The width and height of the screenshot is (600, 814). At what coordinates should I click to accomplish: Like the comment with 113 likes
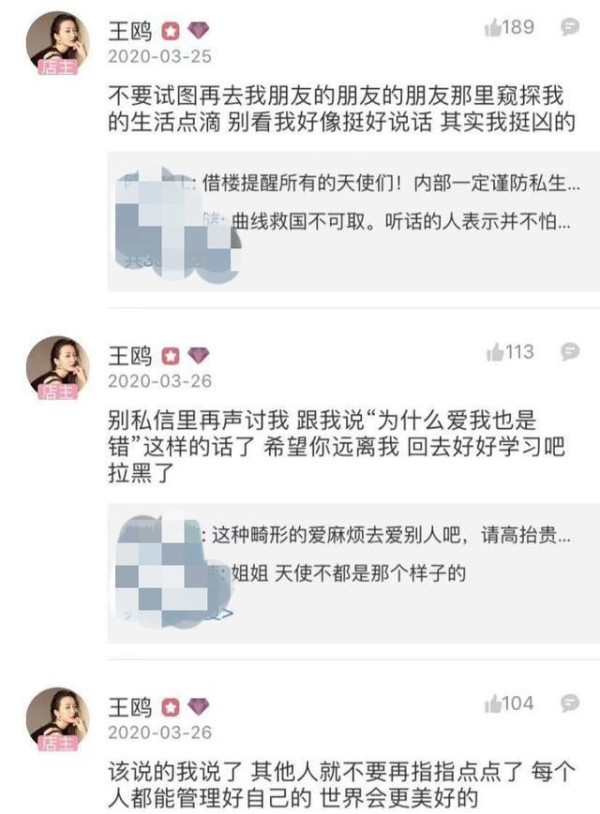pos(493,351)
